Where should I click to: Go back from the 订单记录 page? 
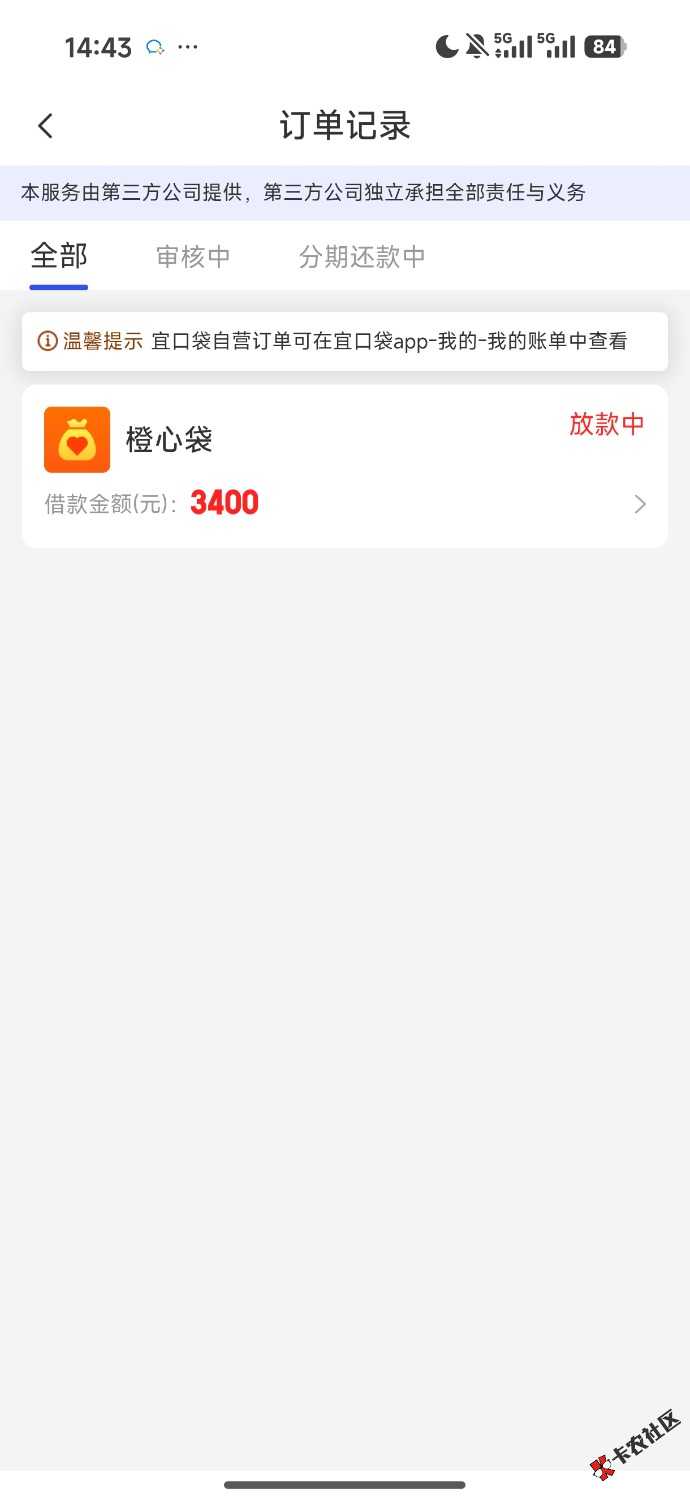coord(45,126)
